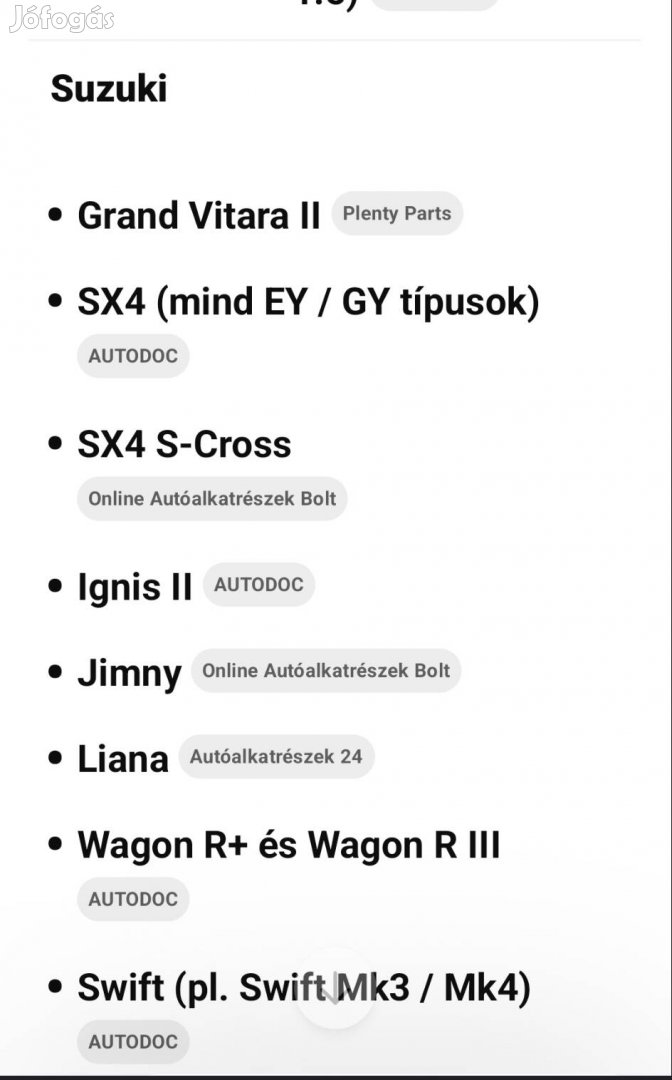This screenshot has height=1080, width=672.
Task: Open the source chip under SX4 S-Cross
Action: [x=212, y=498]
